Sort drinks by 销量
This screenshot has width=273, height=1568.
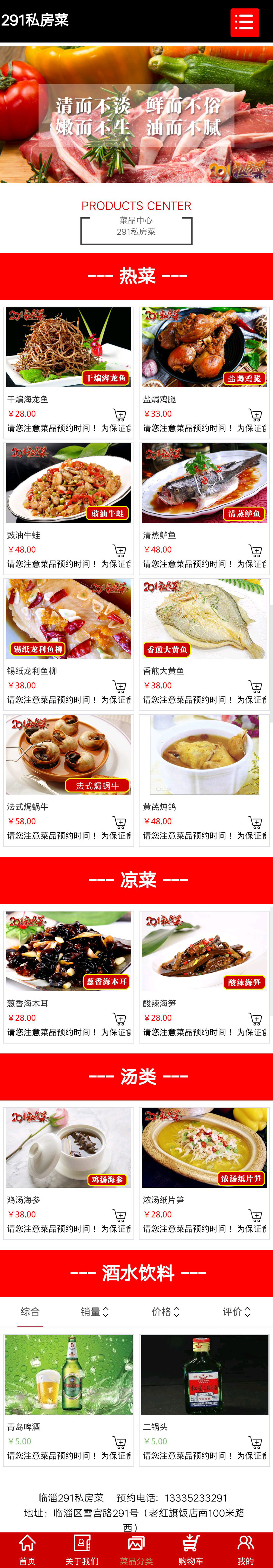coord(95,1312)
